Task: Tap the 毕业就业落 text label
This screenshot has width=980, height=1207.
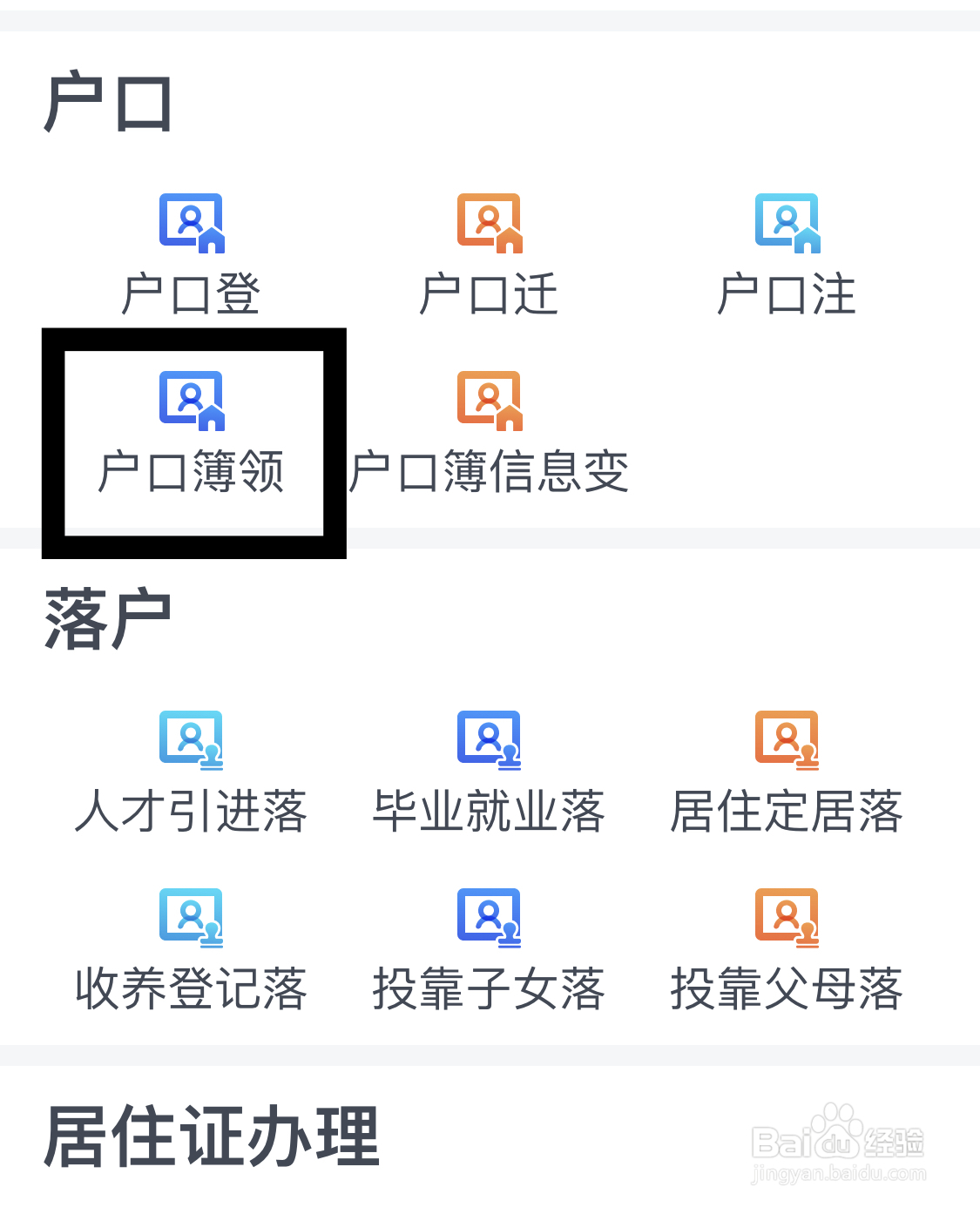Action: click(489, 810)
